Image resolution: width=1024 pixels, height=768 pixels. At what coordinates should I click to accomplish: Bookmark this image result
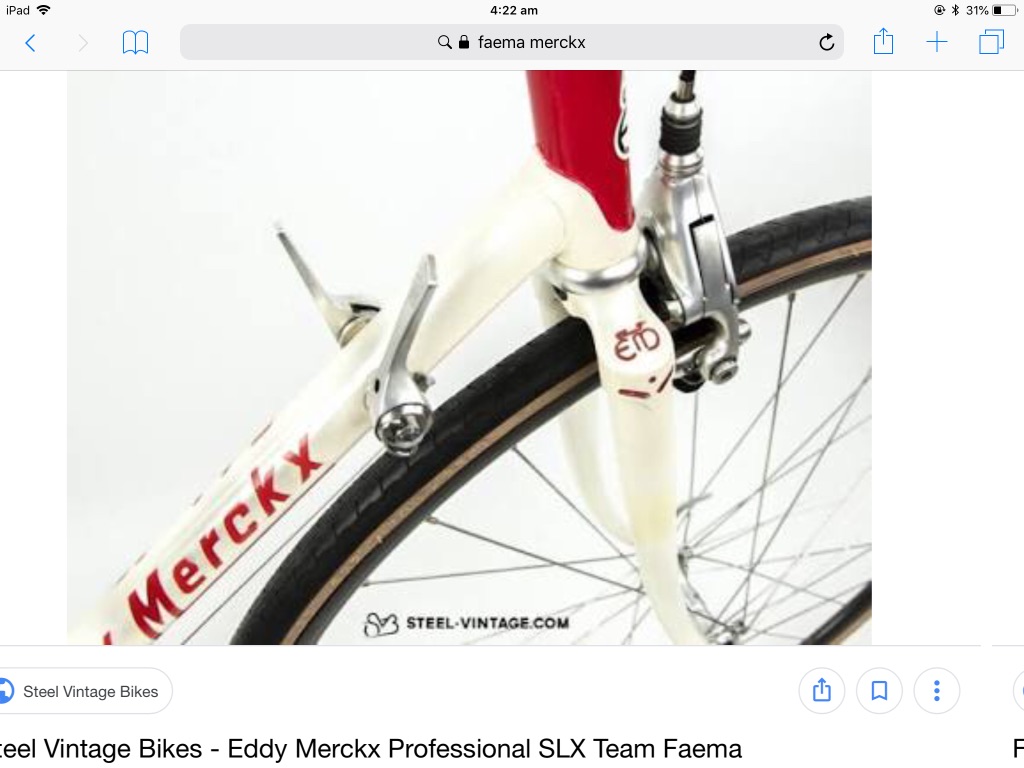(879, 691)
